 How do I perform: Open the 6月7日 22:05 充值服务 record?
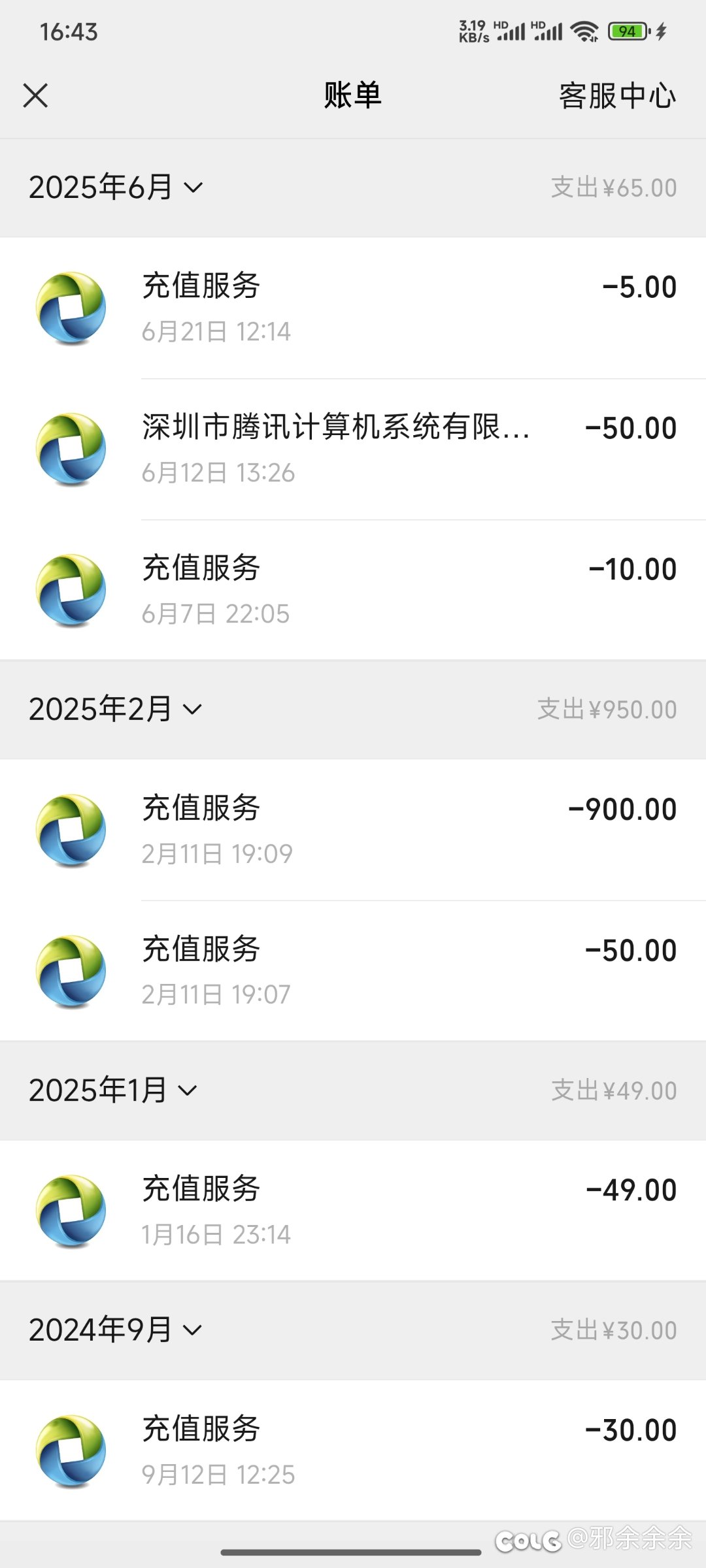(353, 591)
